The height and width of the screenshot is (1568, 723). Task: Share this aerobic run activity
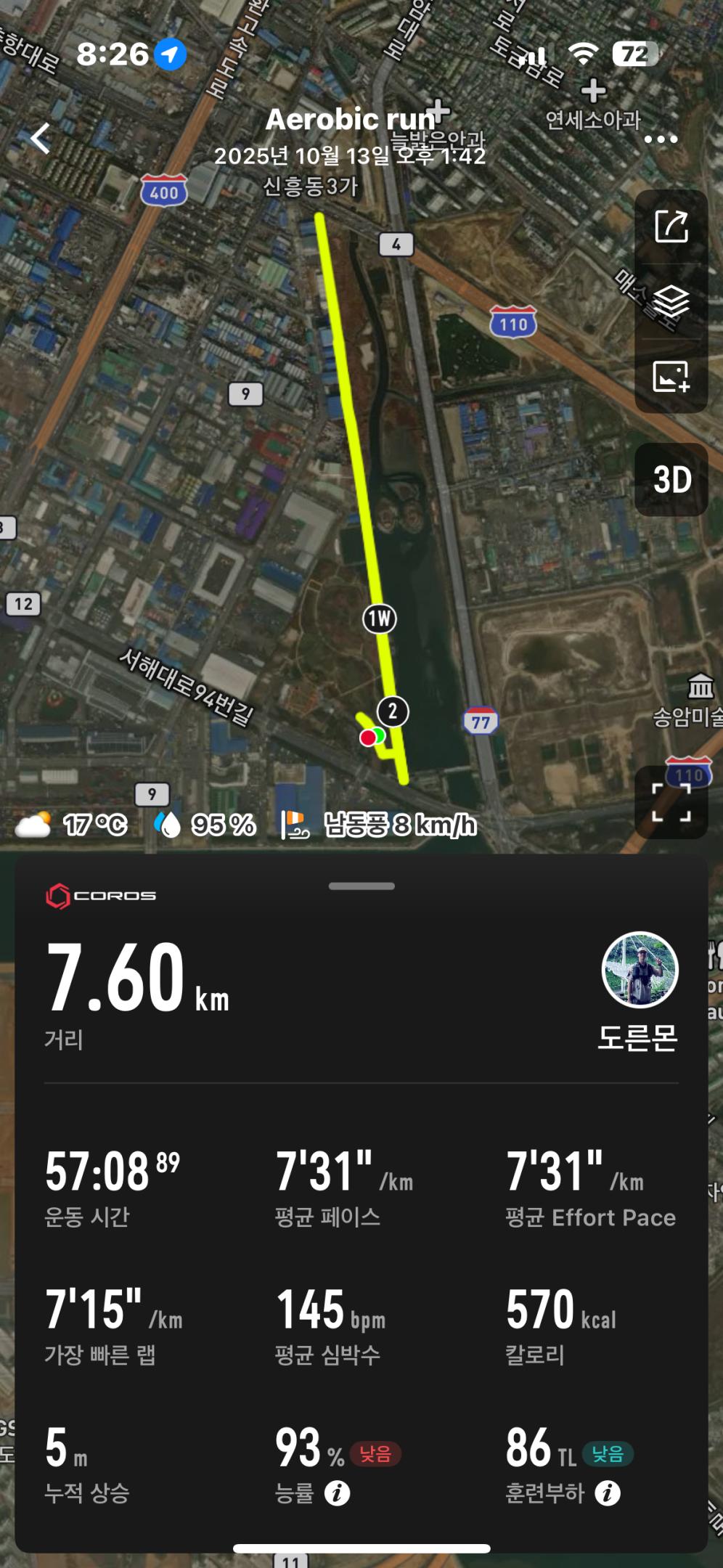pos(671,226)
